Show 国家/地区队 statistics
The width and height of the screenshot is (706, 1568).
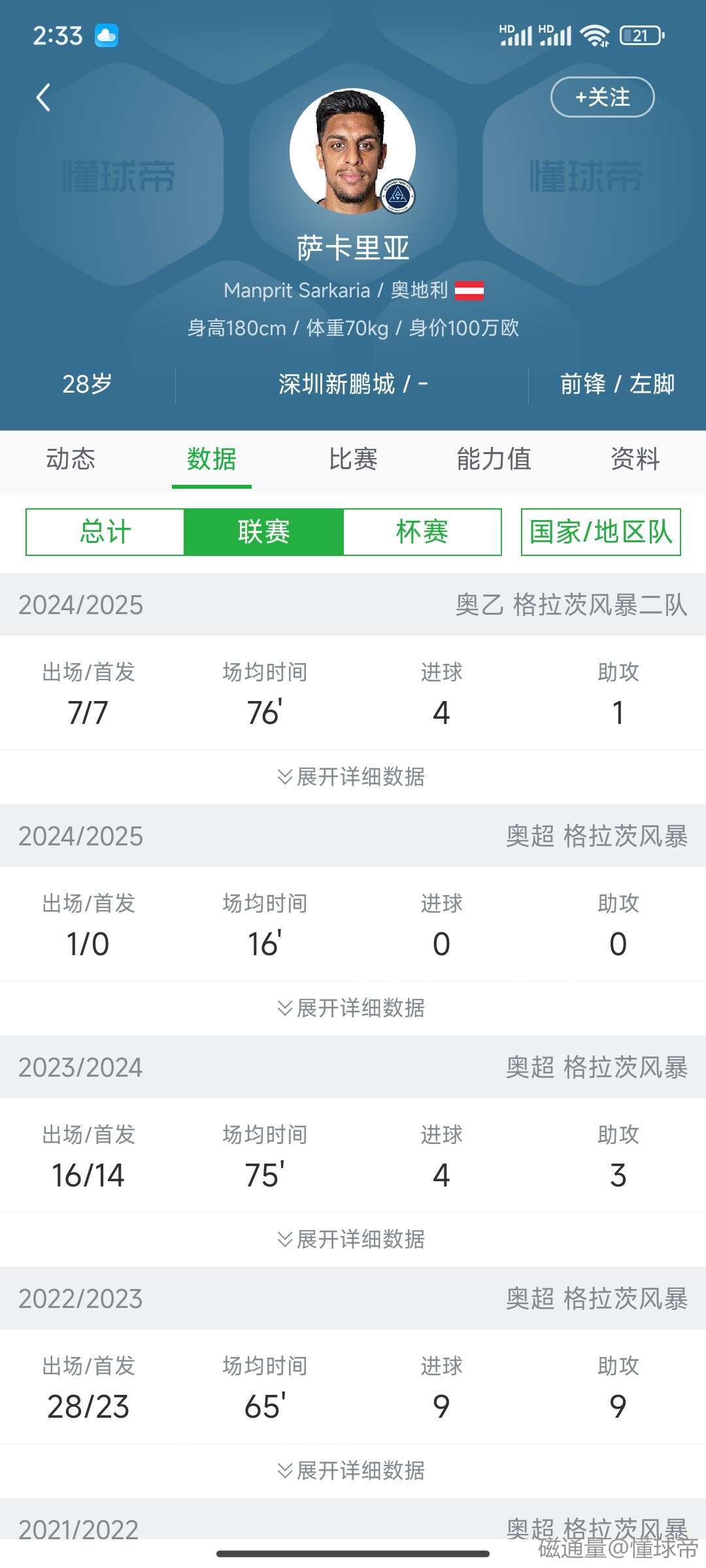click(601, 532)
